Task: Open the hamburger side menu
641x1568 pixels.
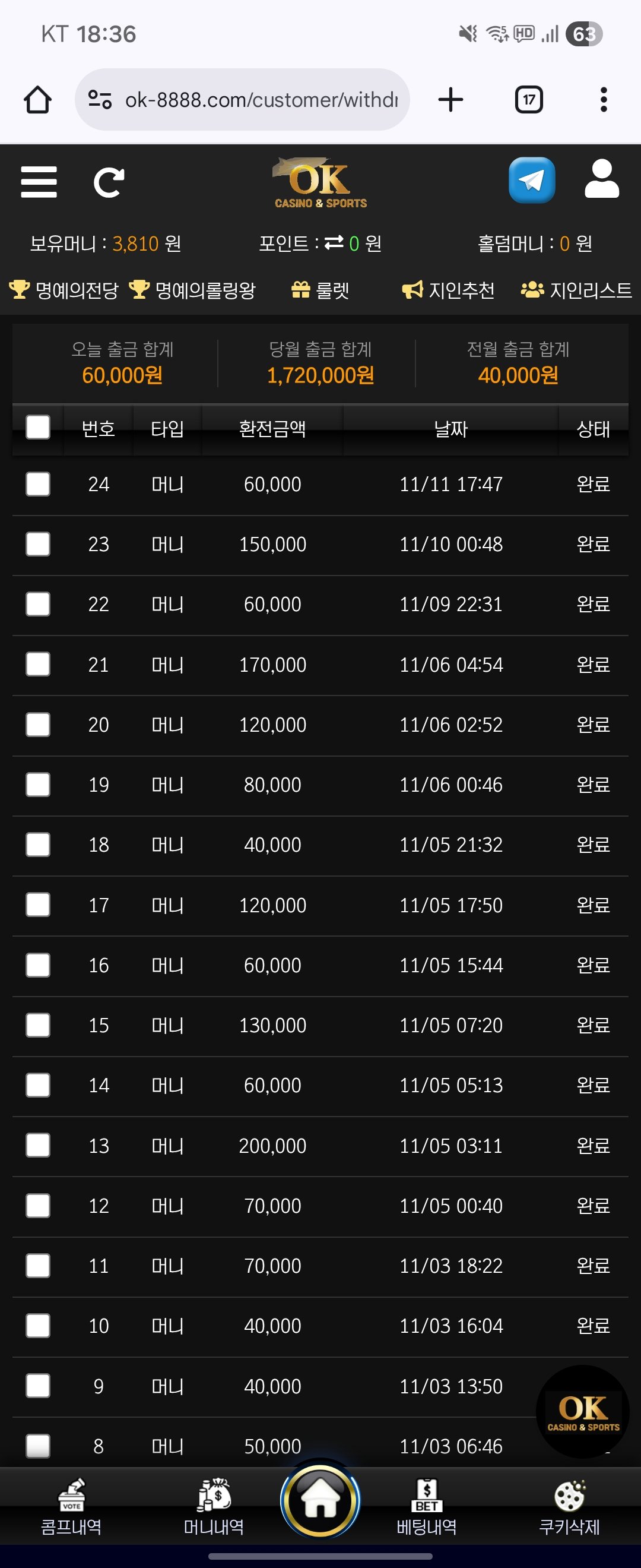Action: (x=39, y=182)
